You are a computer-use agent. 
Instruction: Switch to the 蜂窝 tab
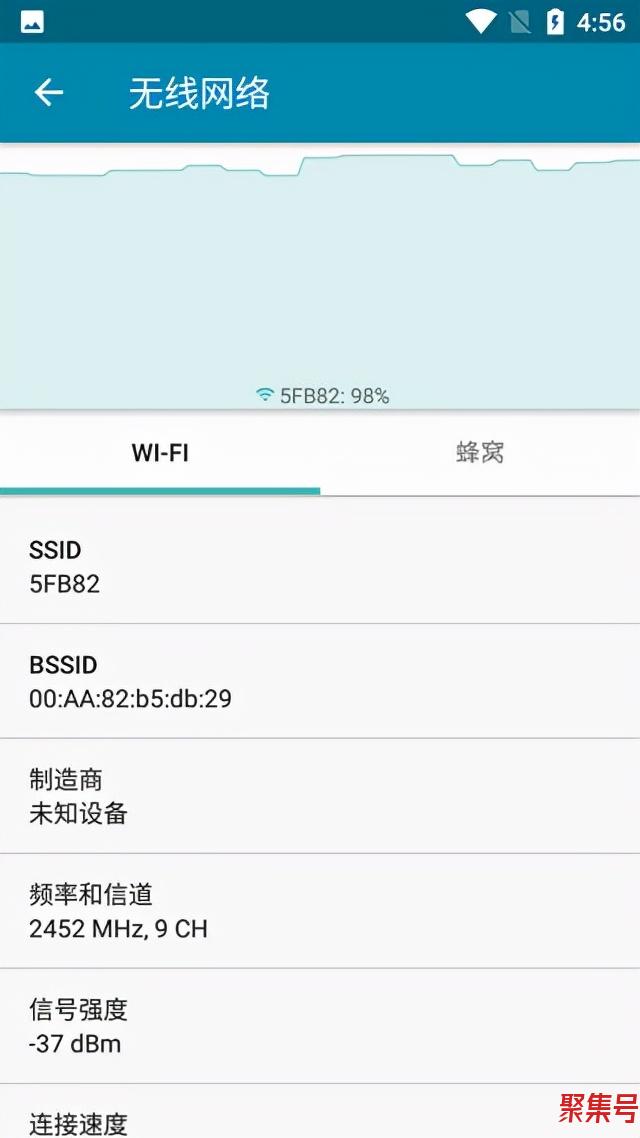[x=480, y=453]
